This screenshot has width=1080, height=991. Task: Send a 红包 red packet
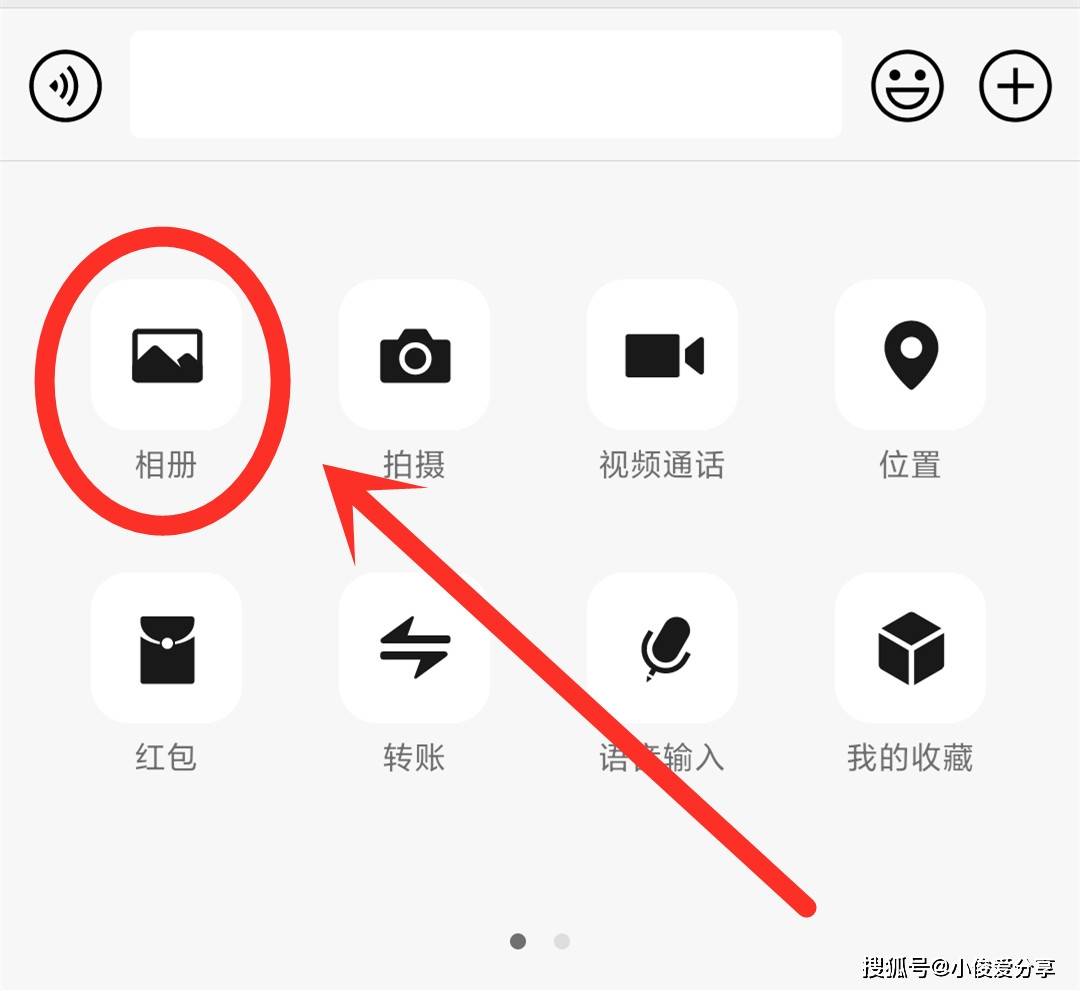(x=166, y=648)
